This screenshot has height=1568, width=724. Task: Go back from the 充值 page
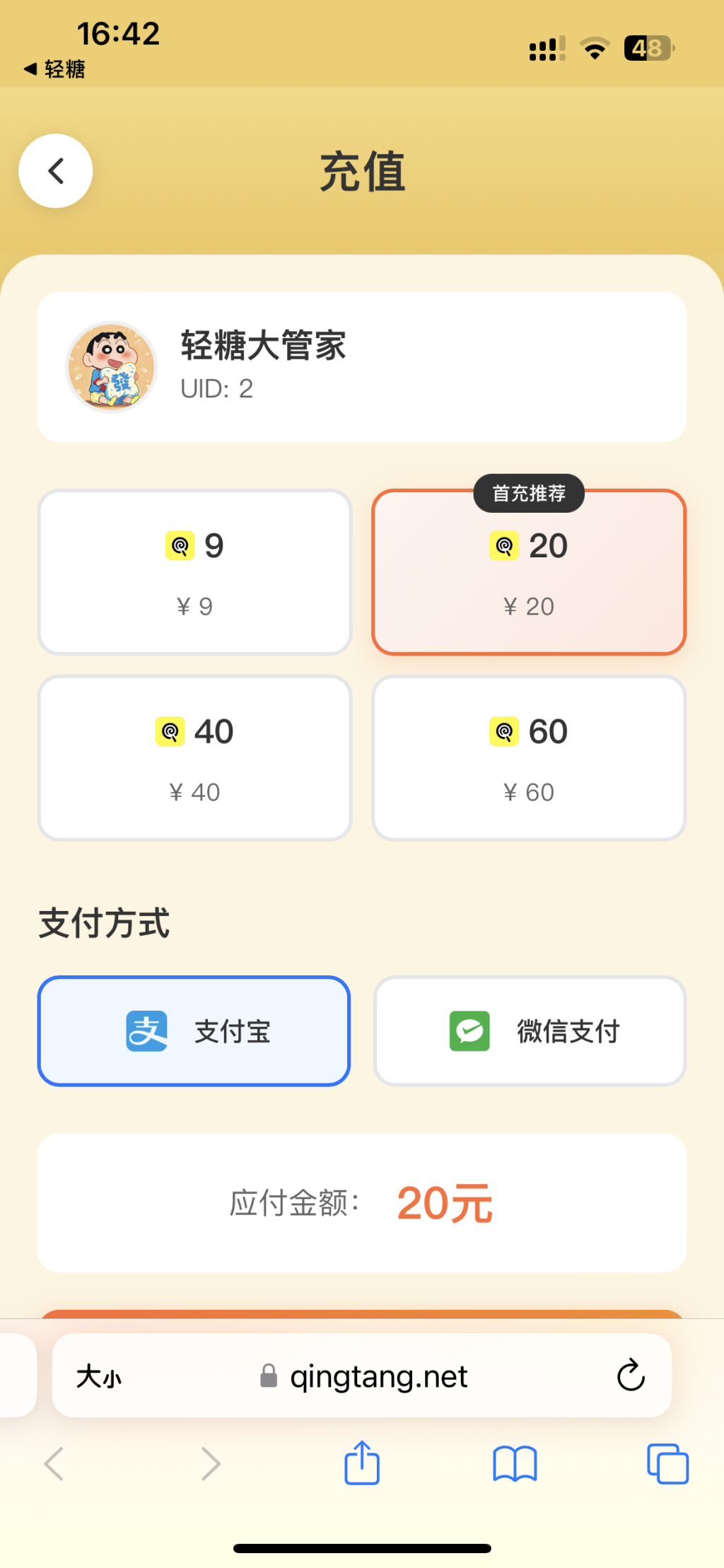[x=55, y=171]
